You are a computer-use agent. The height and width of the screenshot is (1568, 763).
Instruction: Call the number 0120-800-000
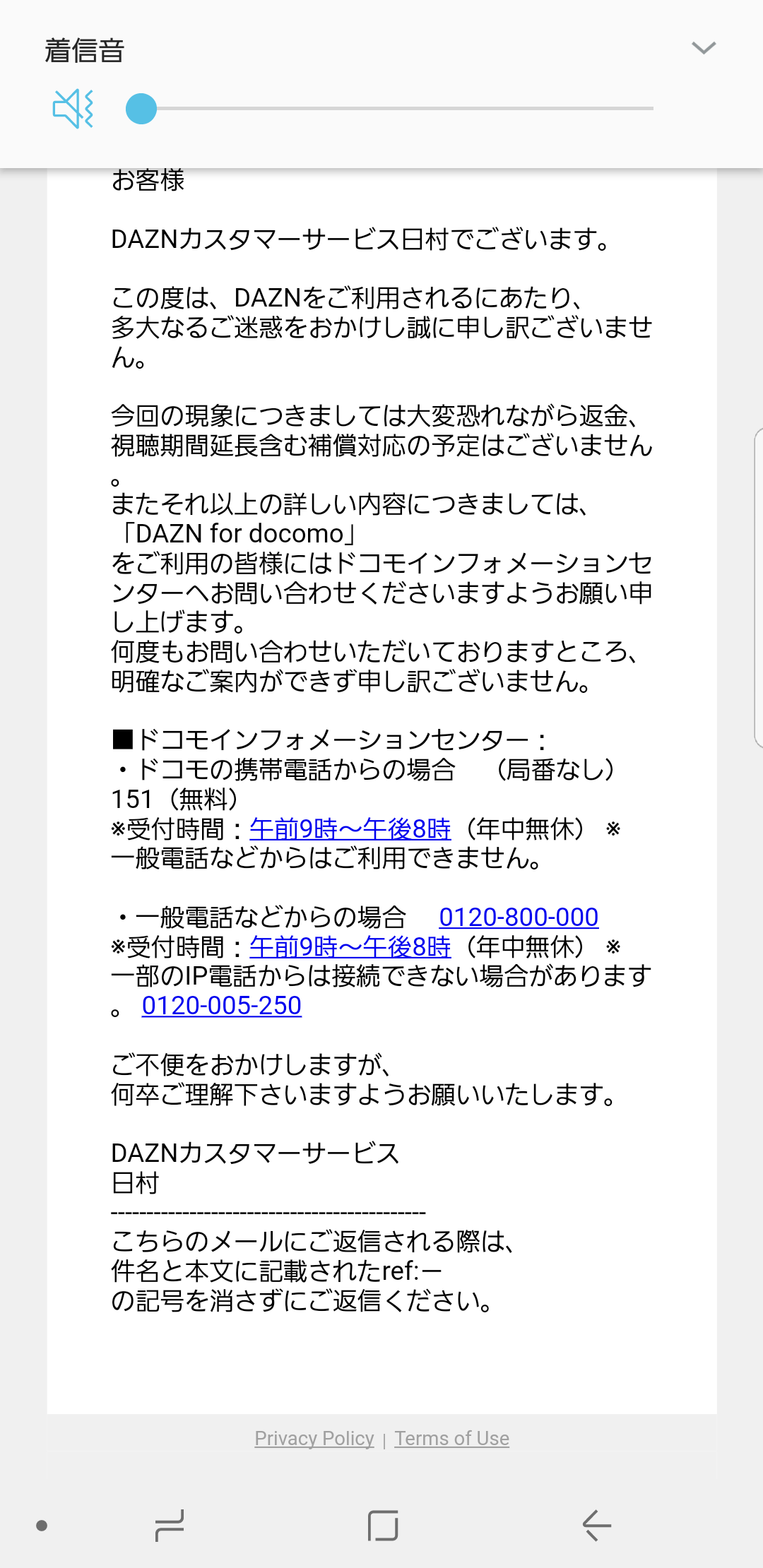pos(519,917)
